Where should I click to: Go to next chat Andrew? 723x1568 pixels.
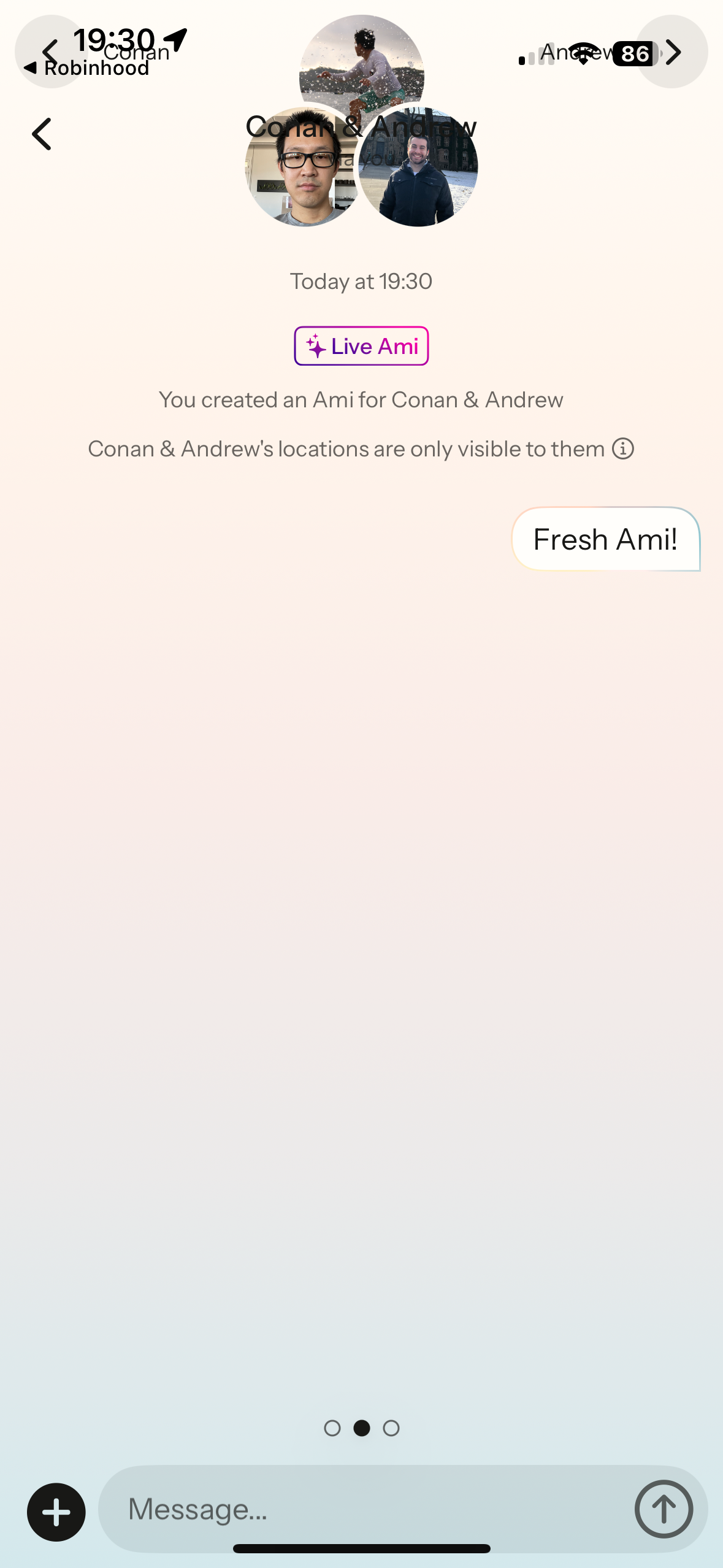coord(672,52)
